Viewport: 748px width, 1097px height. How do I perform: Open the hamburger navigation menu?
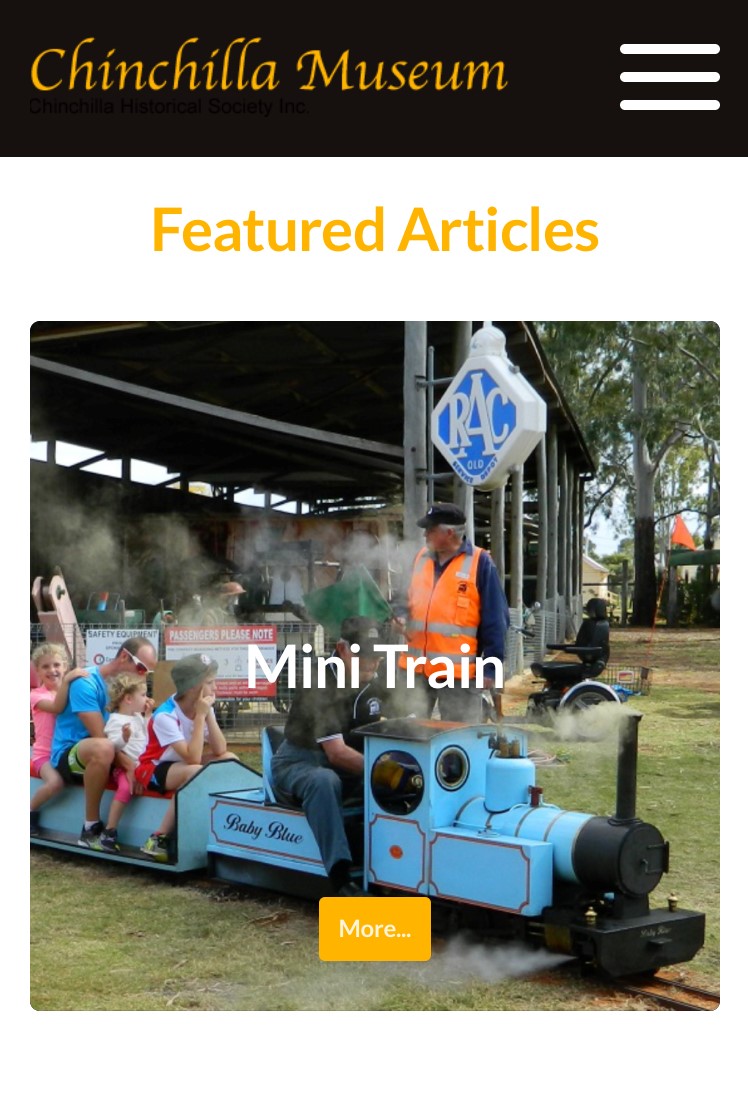(x=669, y=77)
